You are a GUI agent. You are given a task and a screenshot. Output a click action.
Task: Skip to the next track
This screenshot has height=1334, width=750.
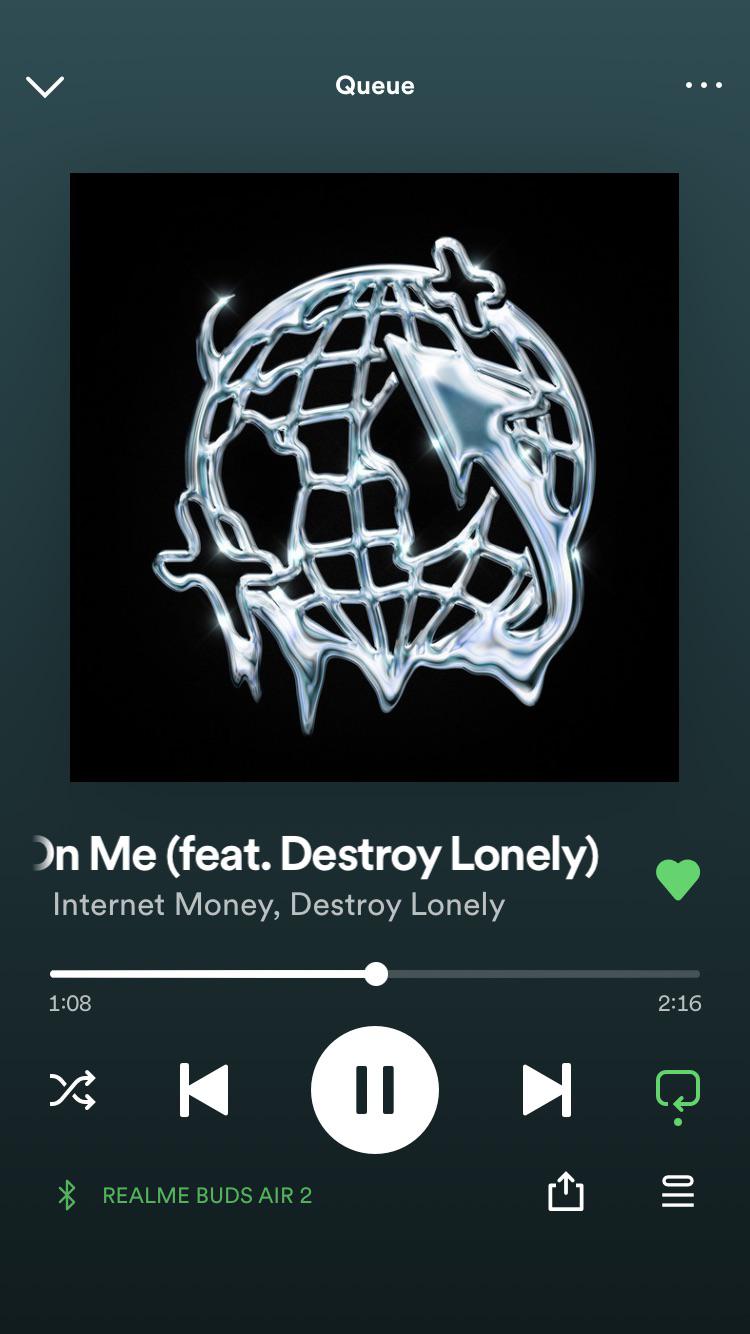pos(548,1090)
